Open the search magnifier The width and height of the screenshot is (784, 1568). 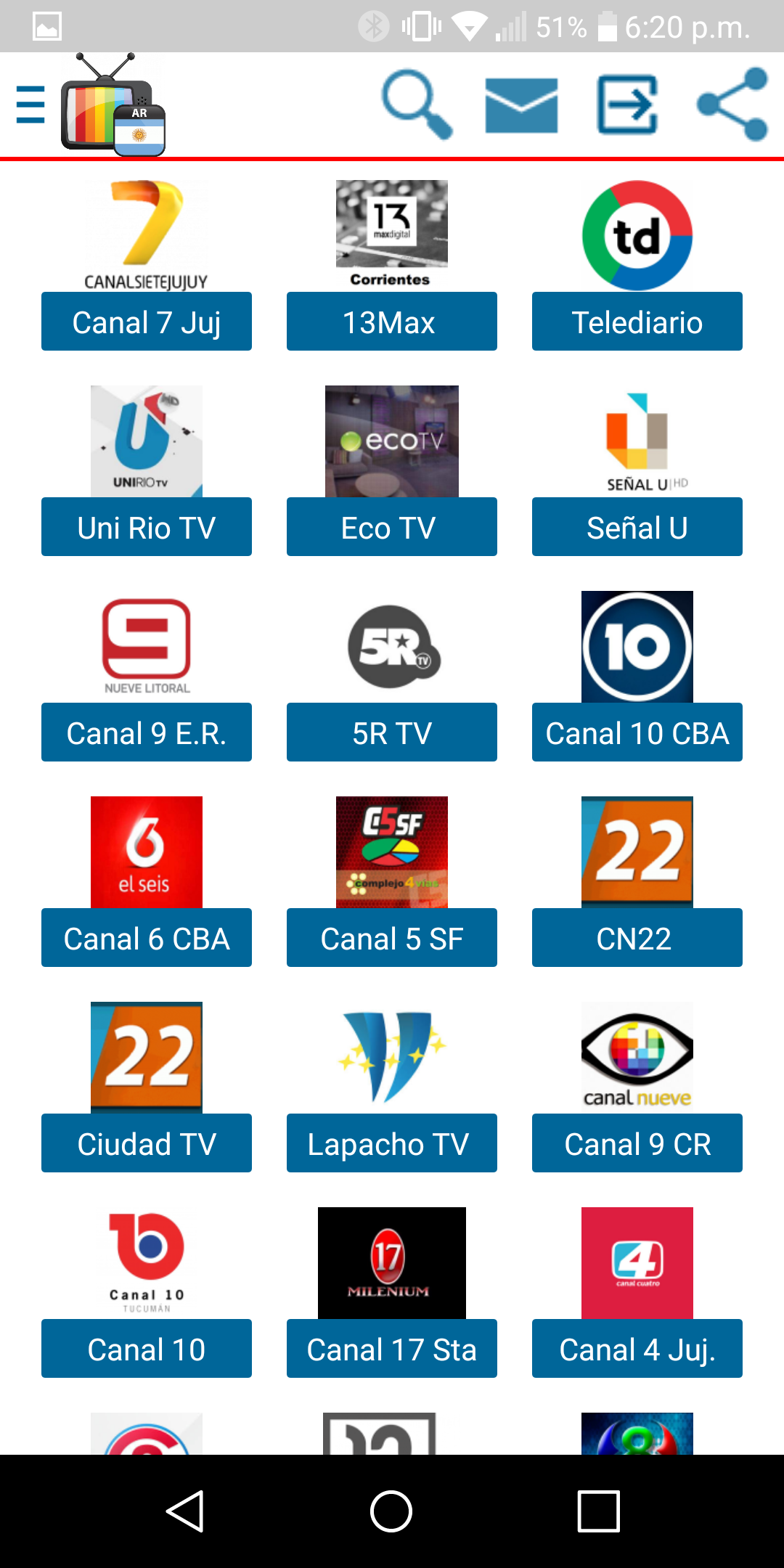click(417, 105)
